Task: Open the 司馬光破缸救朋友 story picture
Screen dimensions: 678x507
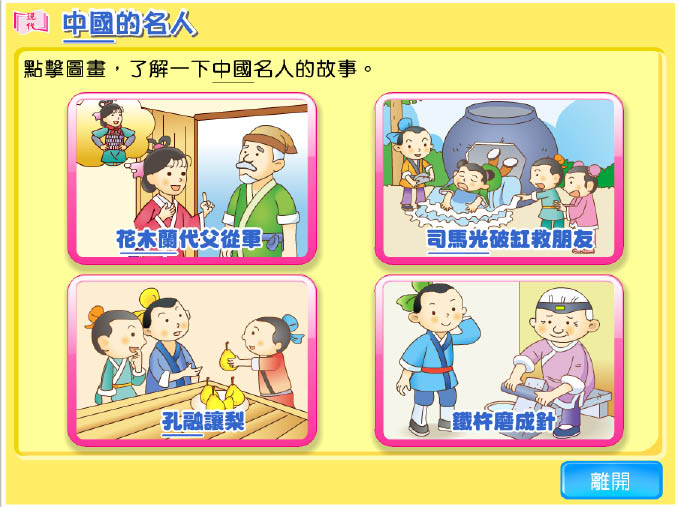Action: point(499,180)
